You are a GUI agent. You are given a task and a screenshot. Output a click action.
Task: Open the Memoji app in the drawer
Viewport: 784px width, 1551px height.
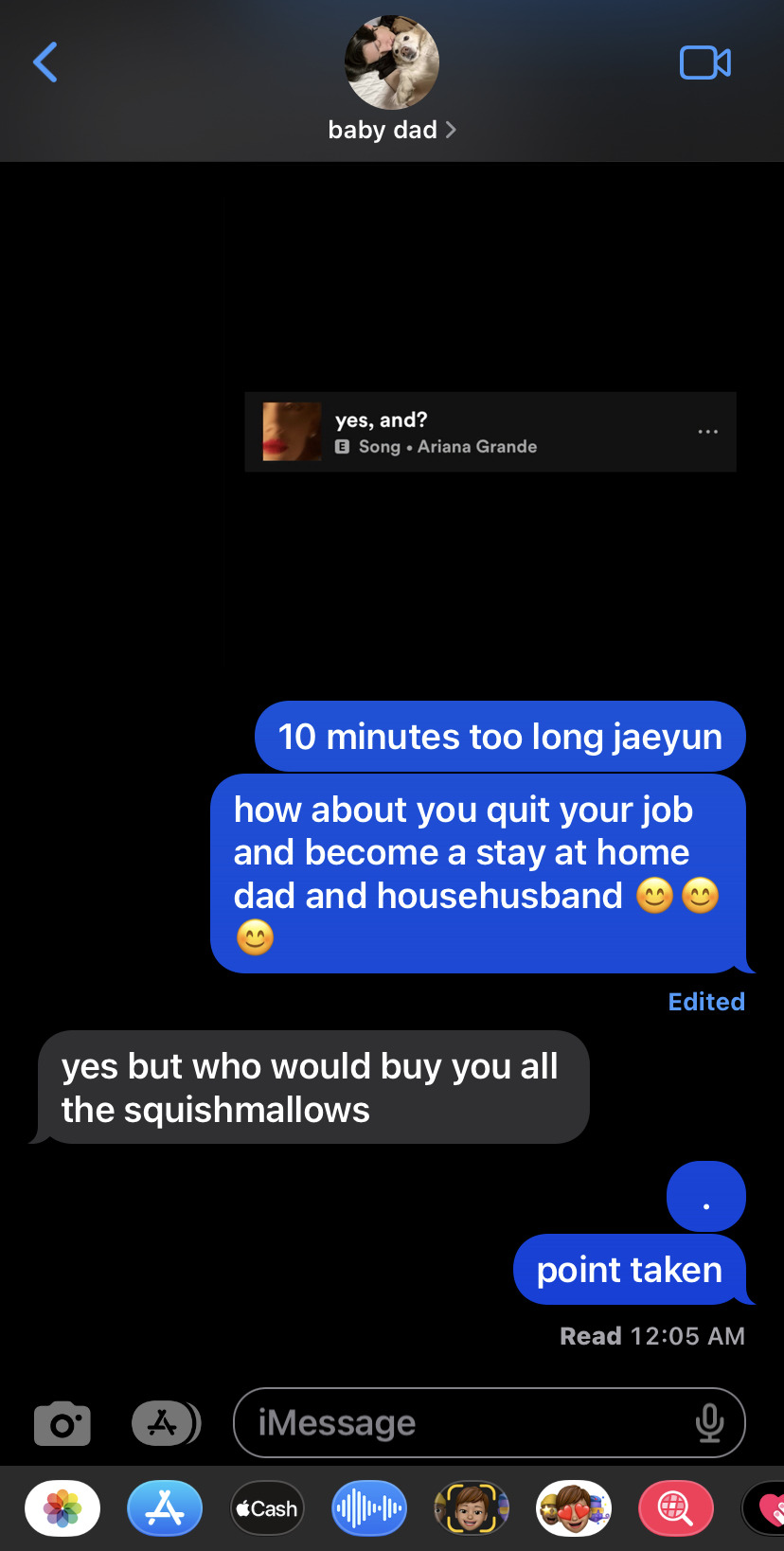[x=472, y=1508]
